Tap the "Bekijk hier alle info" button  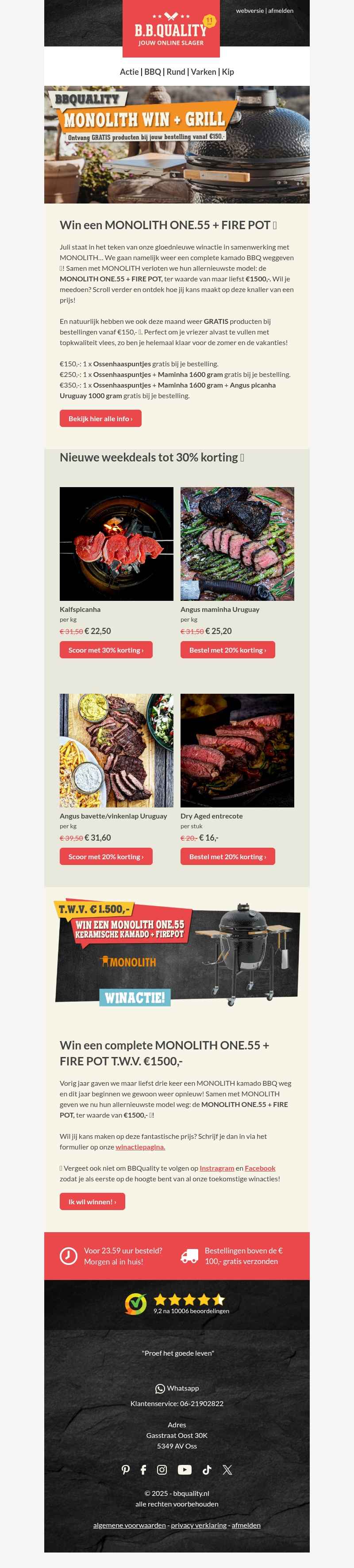(x=100, y=419)
